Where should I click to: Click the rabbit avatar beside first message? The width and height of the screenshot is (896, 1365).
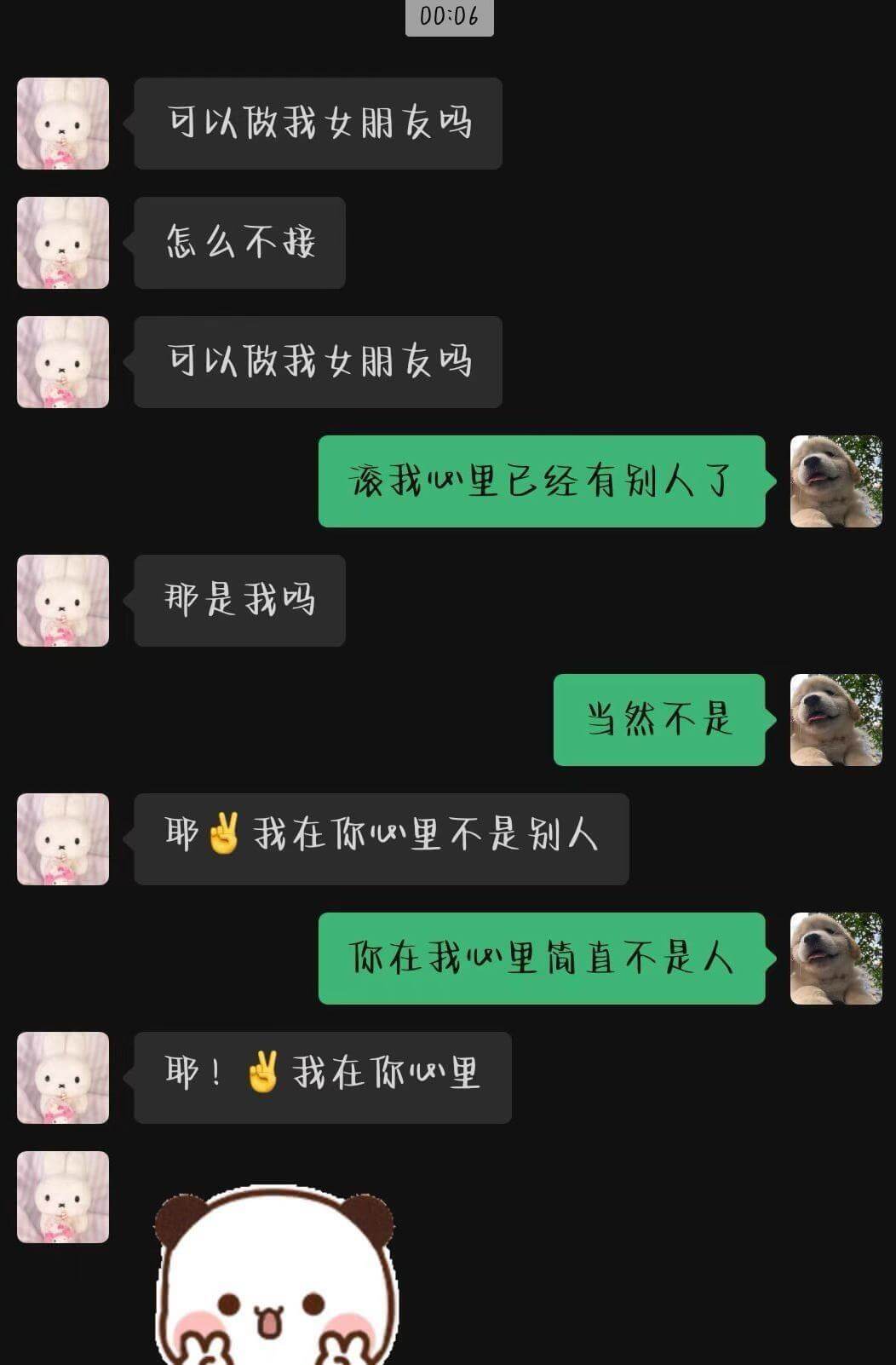point(64,123)
